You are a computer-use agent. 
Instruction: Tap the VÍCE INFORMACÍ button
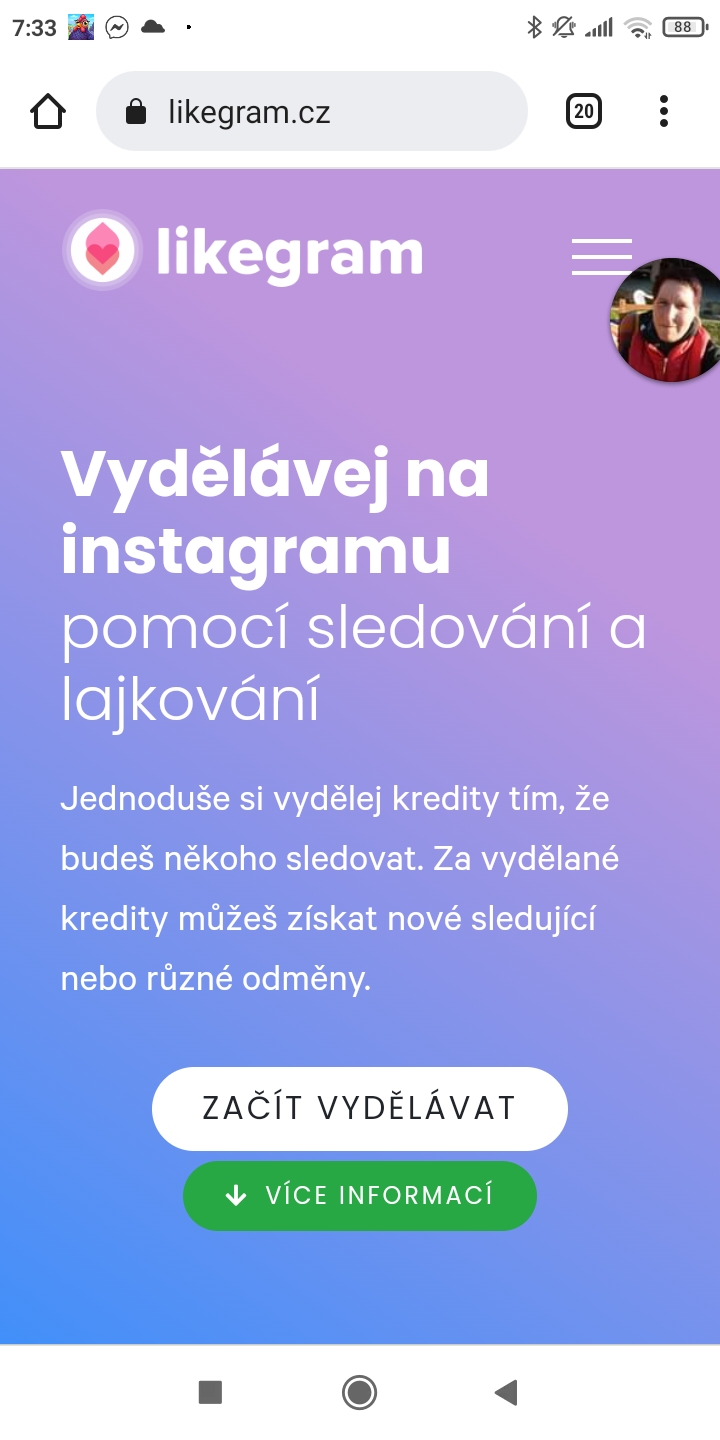tap(360, 1196)
